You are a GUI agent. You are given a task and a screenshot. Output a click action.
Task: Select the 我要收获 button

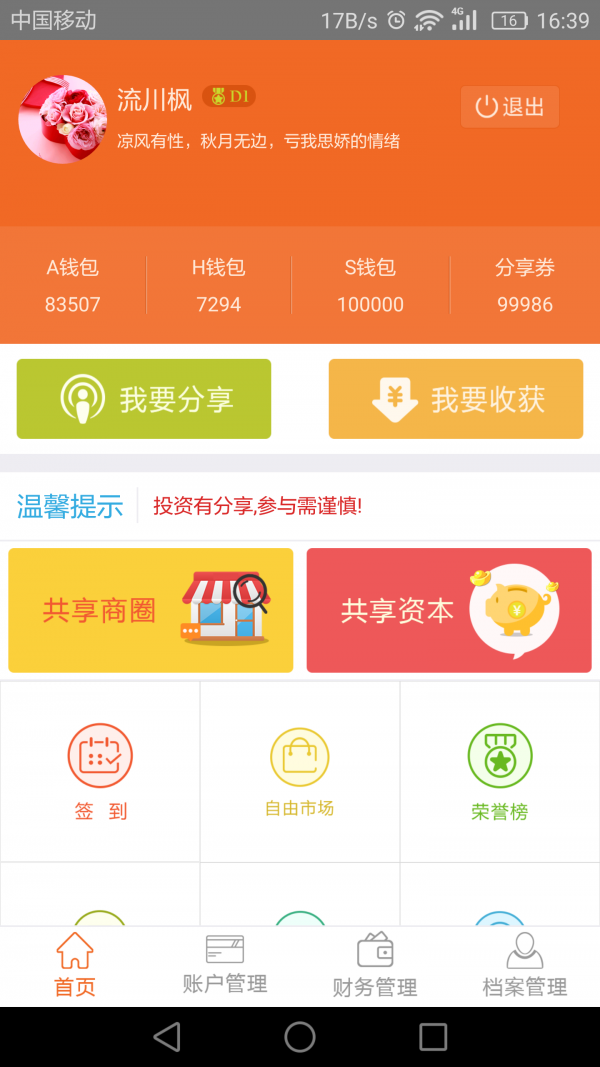click(456, 399)
